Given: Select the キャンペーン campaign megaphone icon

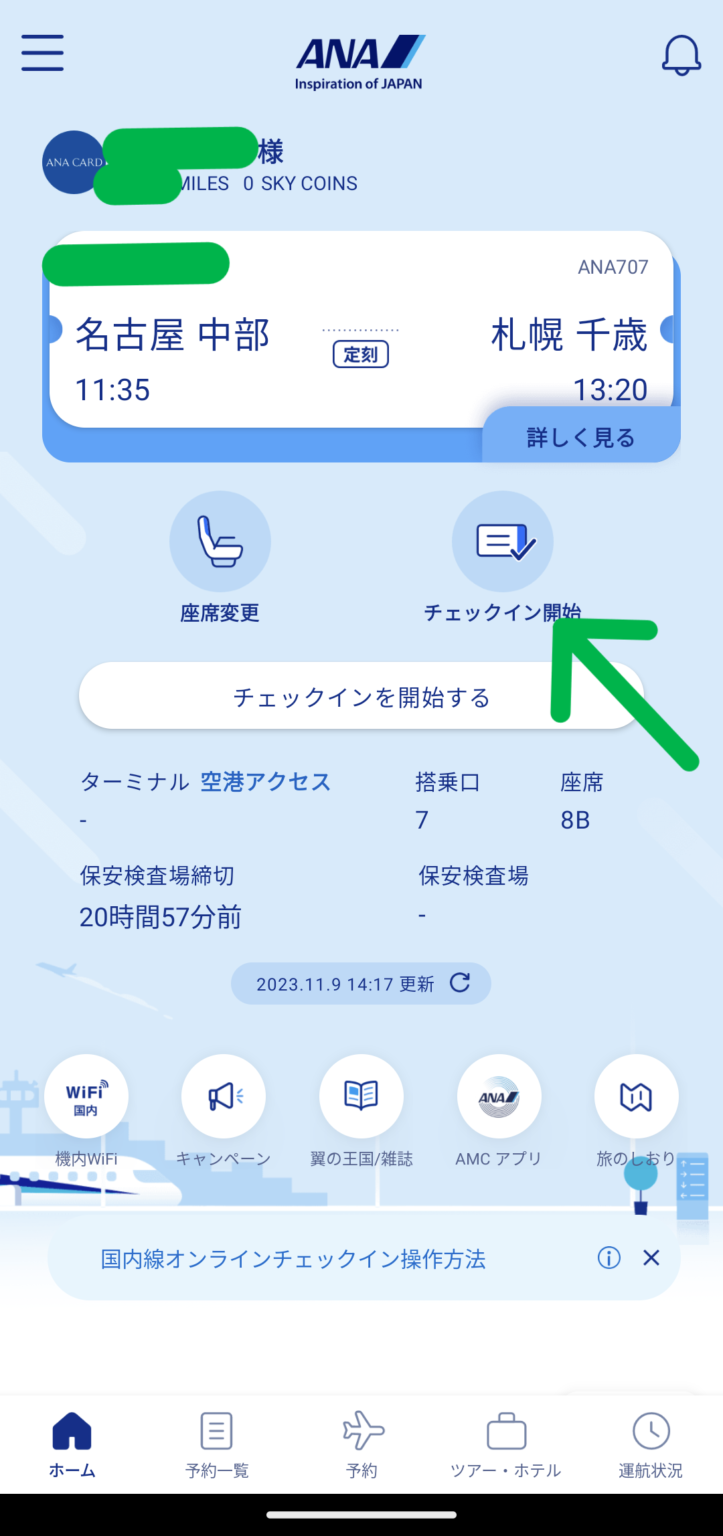Looking at the screenshot, I should click(x=223, y=1095).
